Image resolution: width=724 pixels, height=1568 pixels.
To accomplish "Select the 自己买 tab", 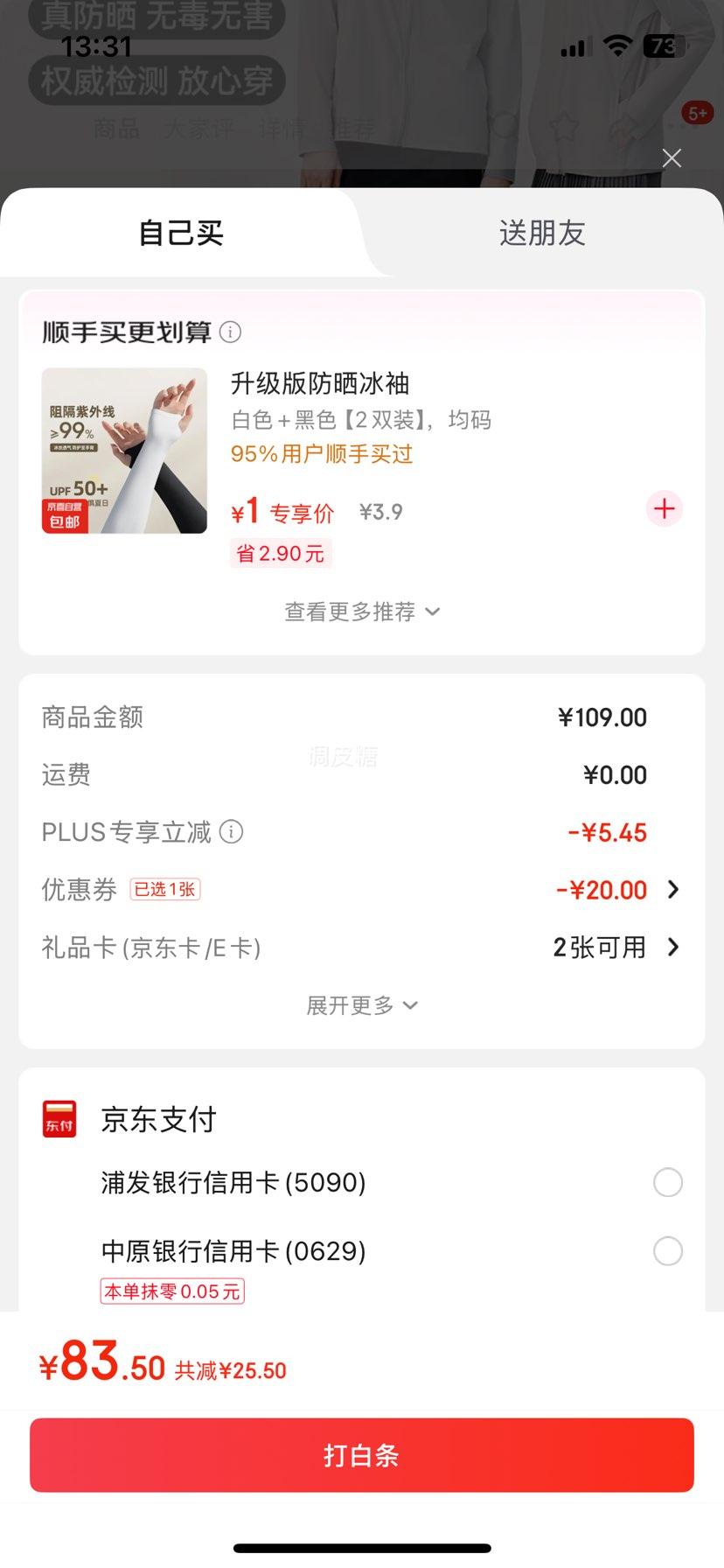I will 181,233.
